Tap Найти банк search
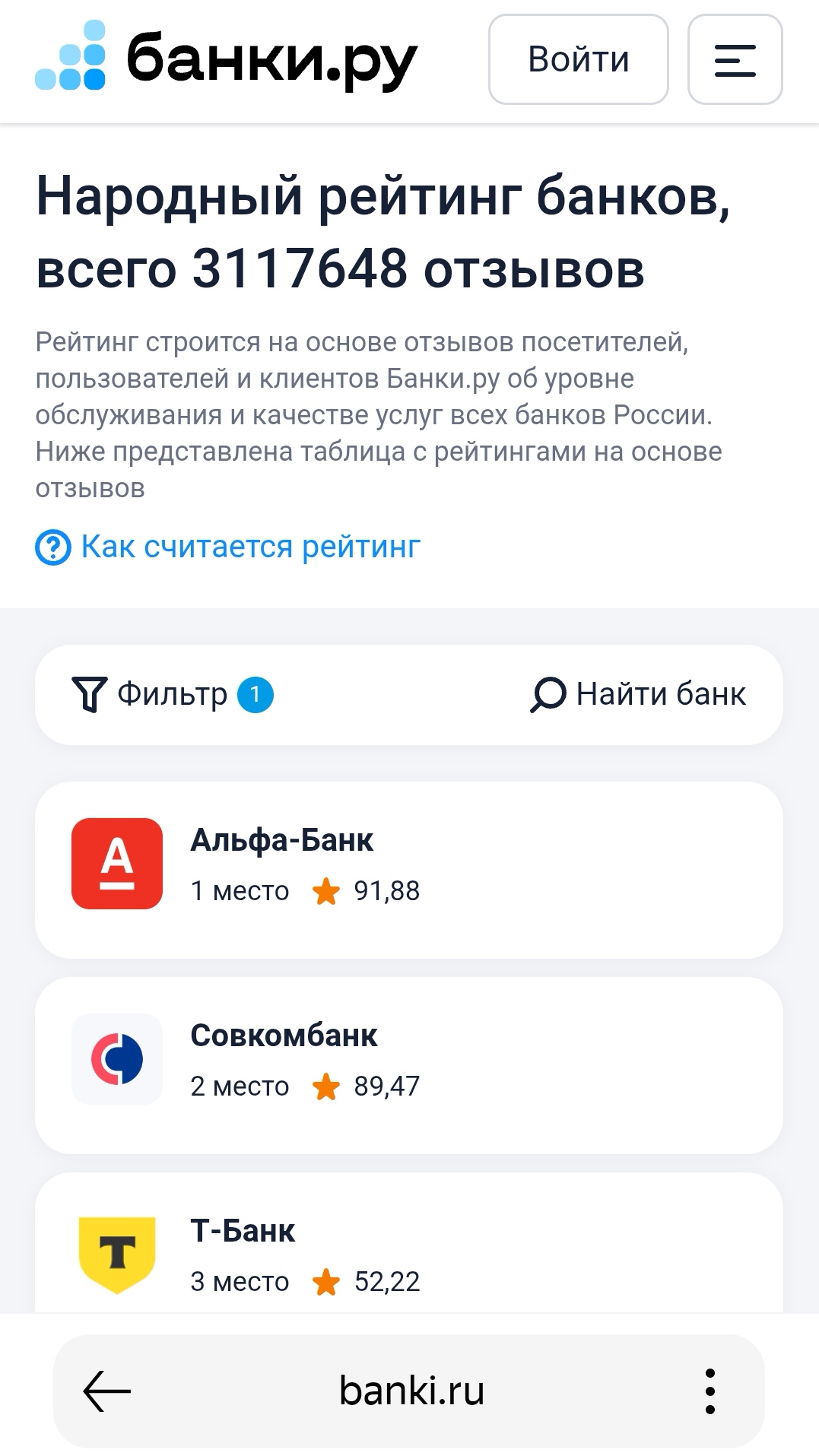 [x=638, y=694]
